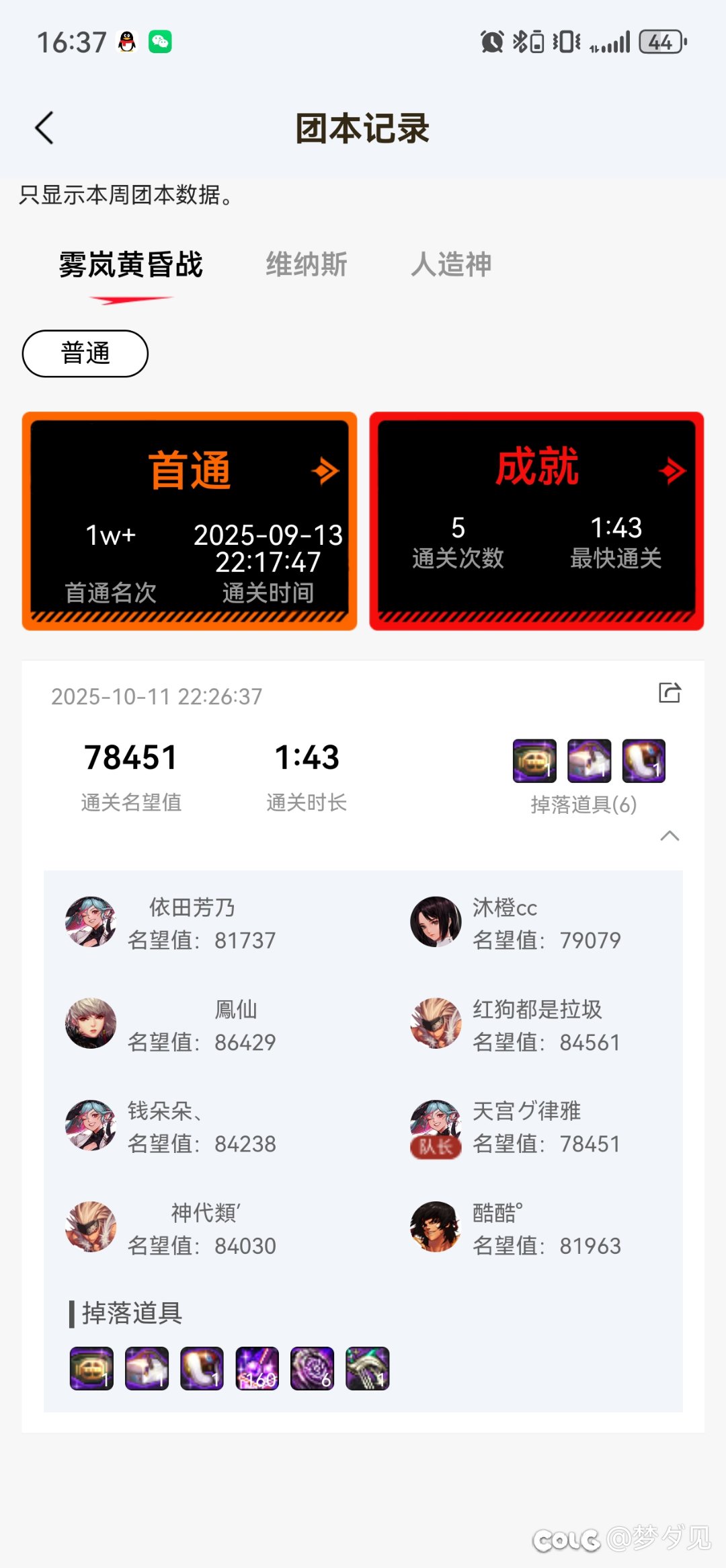Switch to the 人造神 tab
Screen dimensions: 726x1568
[451, 264]
